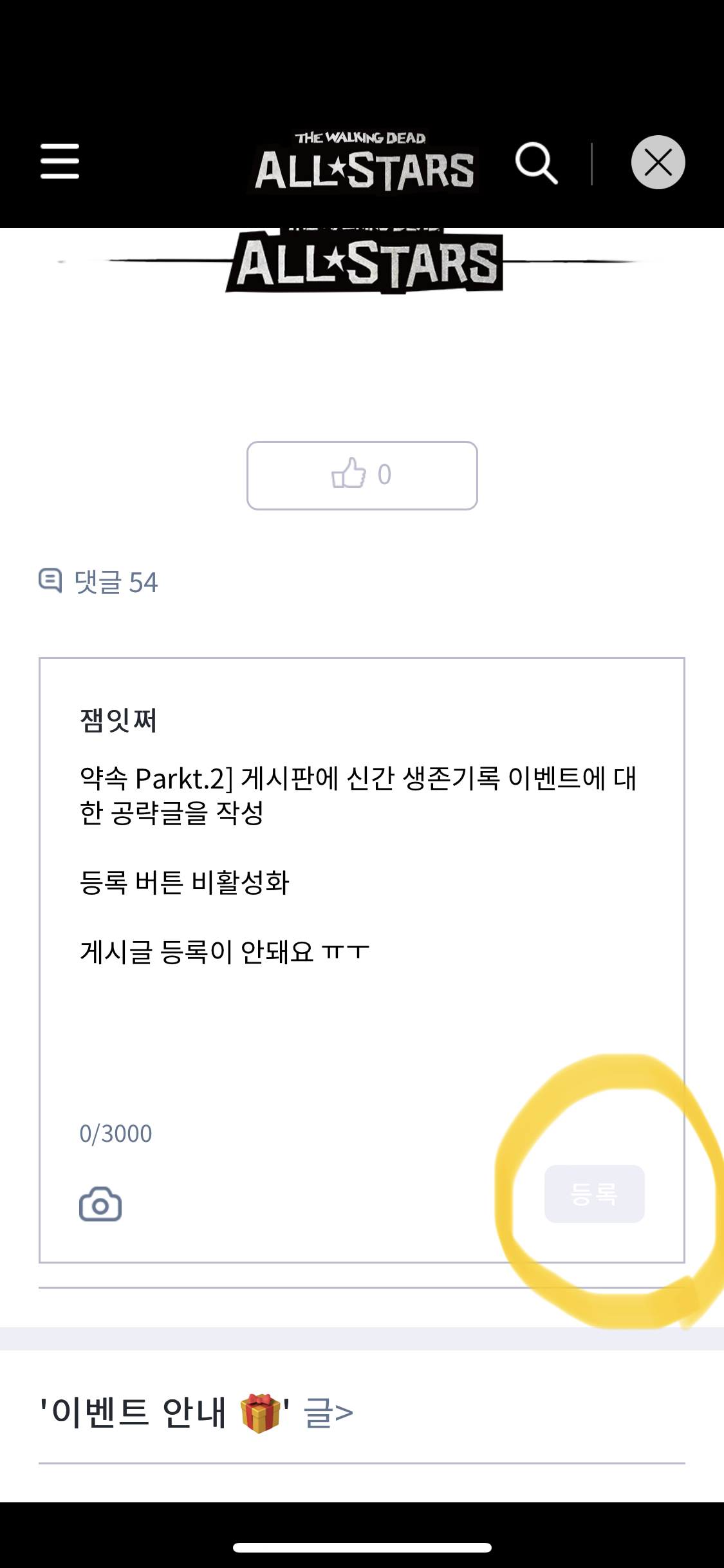Tap the 등록 submit button
Screen dimensions: 724x1568
tap(594, 1194)
